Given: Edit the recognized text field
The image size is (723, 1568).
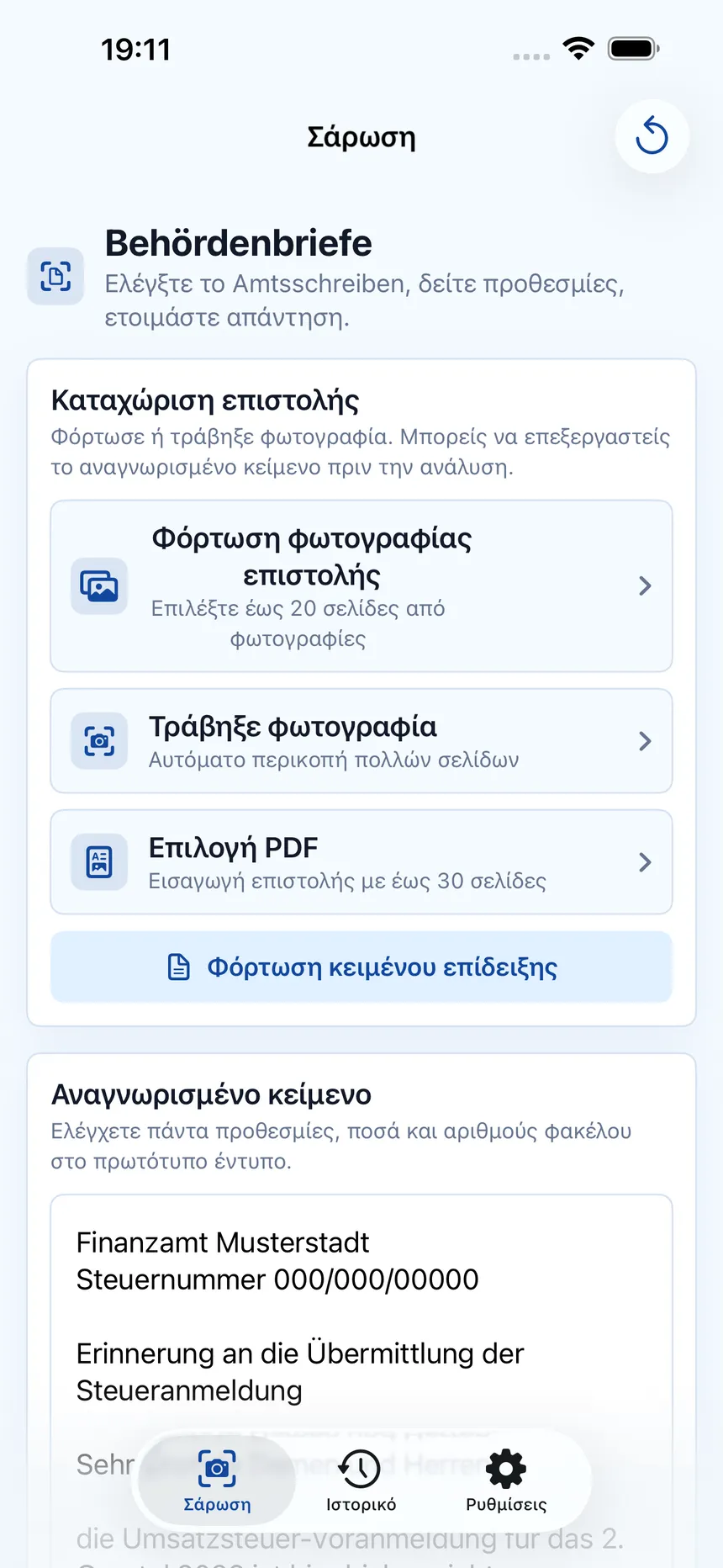Looking at the screenshot, I should click(x=361, y=1380).
